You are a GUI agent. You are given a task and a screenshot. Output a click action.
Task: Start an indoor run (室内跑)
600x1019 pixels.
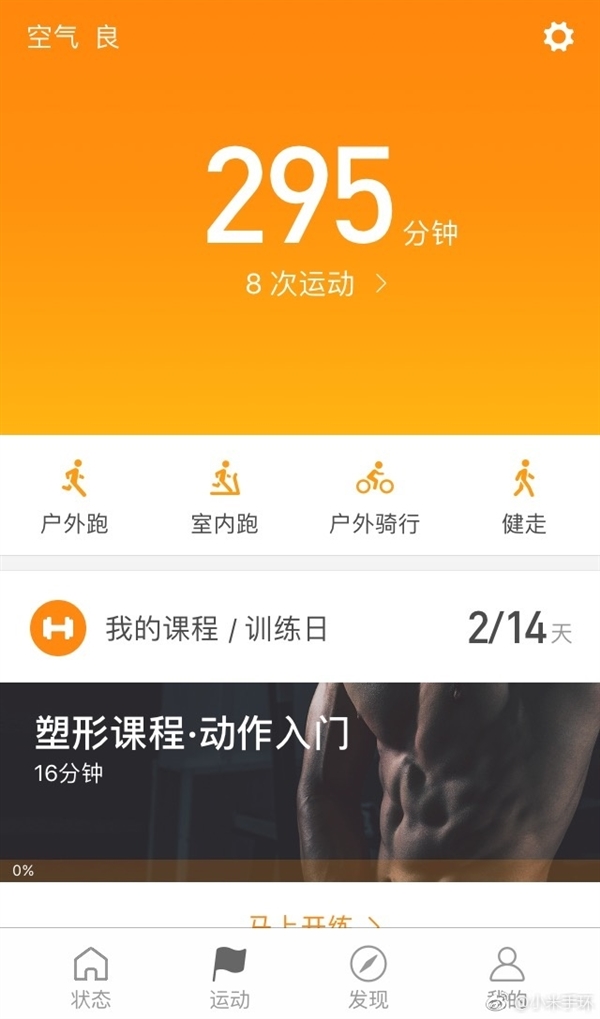(x=224, y=497)
